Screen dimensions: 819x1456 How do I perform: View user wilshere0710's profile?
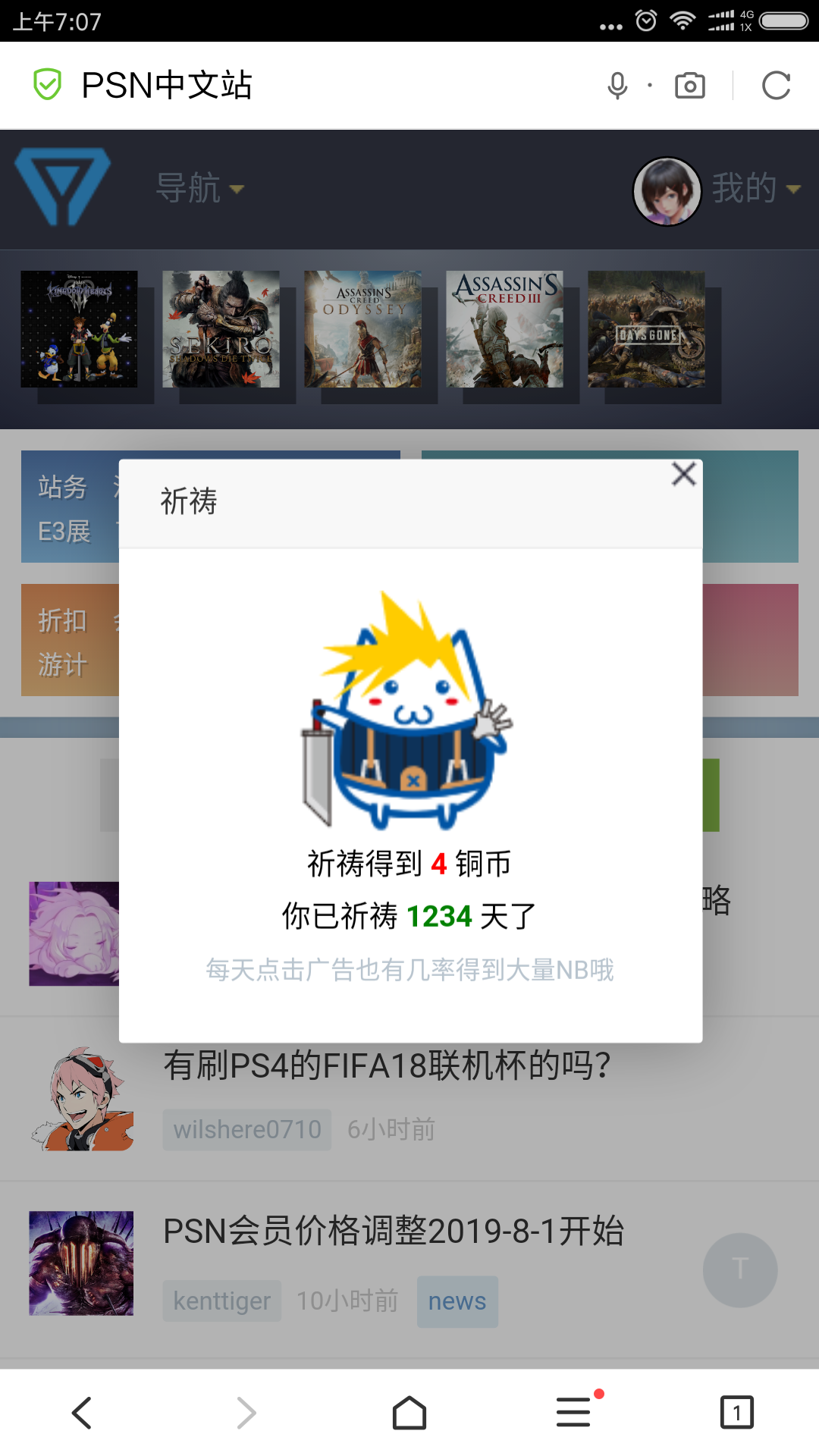247,1130
